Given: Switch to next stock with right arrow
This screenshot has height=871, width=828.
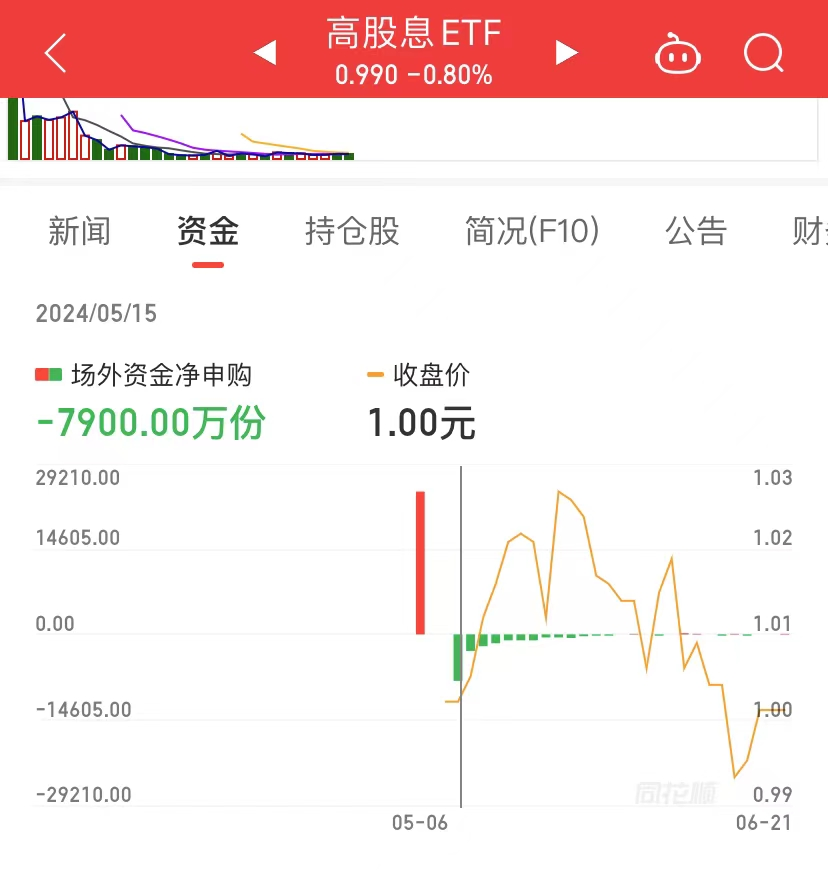Looking at the screenshot, I should 566,53.
